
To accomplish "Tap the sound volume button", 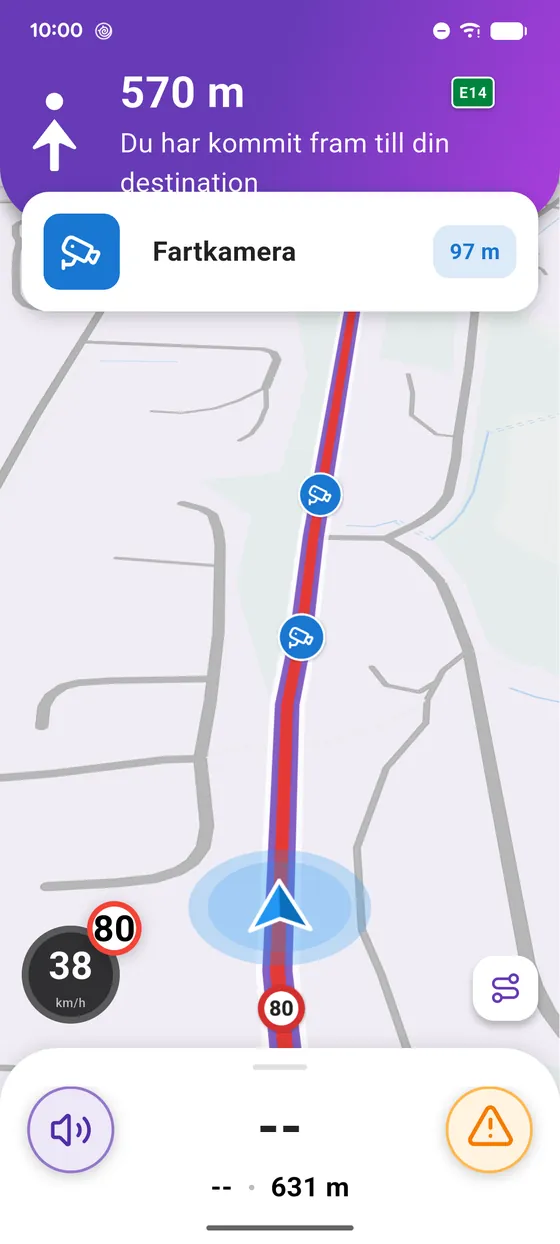I will (70, 1129).
